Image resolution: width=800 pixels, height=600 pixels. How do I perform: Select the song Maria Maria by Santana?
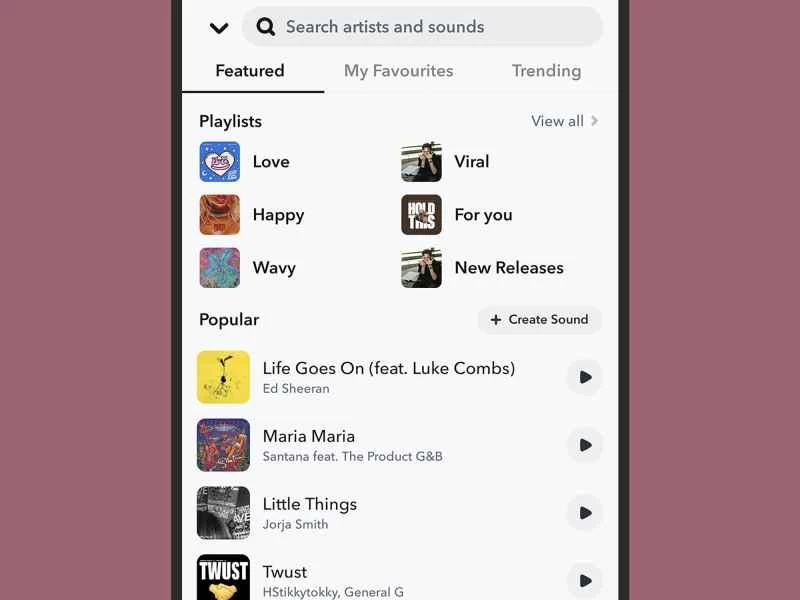[x=350, y=445]
